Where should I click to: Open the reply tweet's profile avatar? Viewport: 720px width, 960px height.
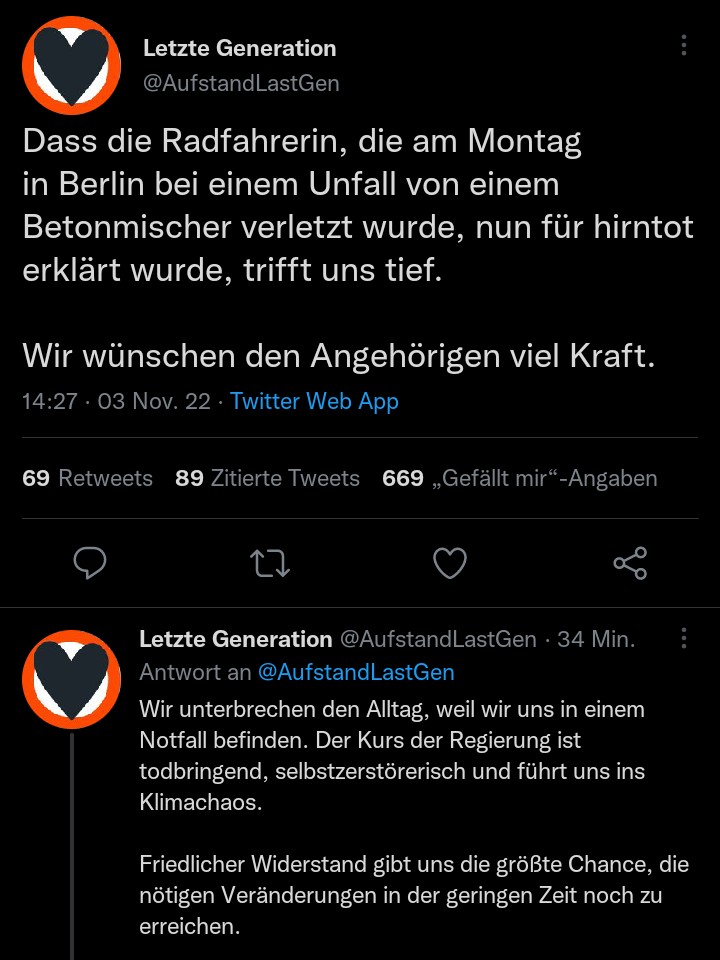point(71,680)
